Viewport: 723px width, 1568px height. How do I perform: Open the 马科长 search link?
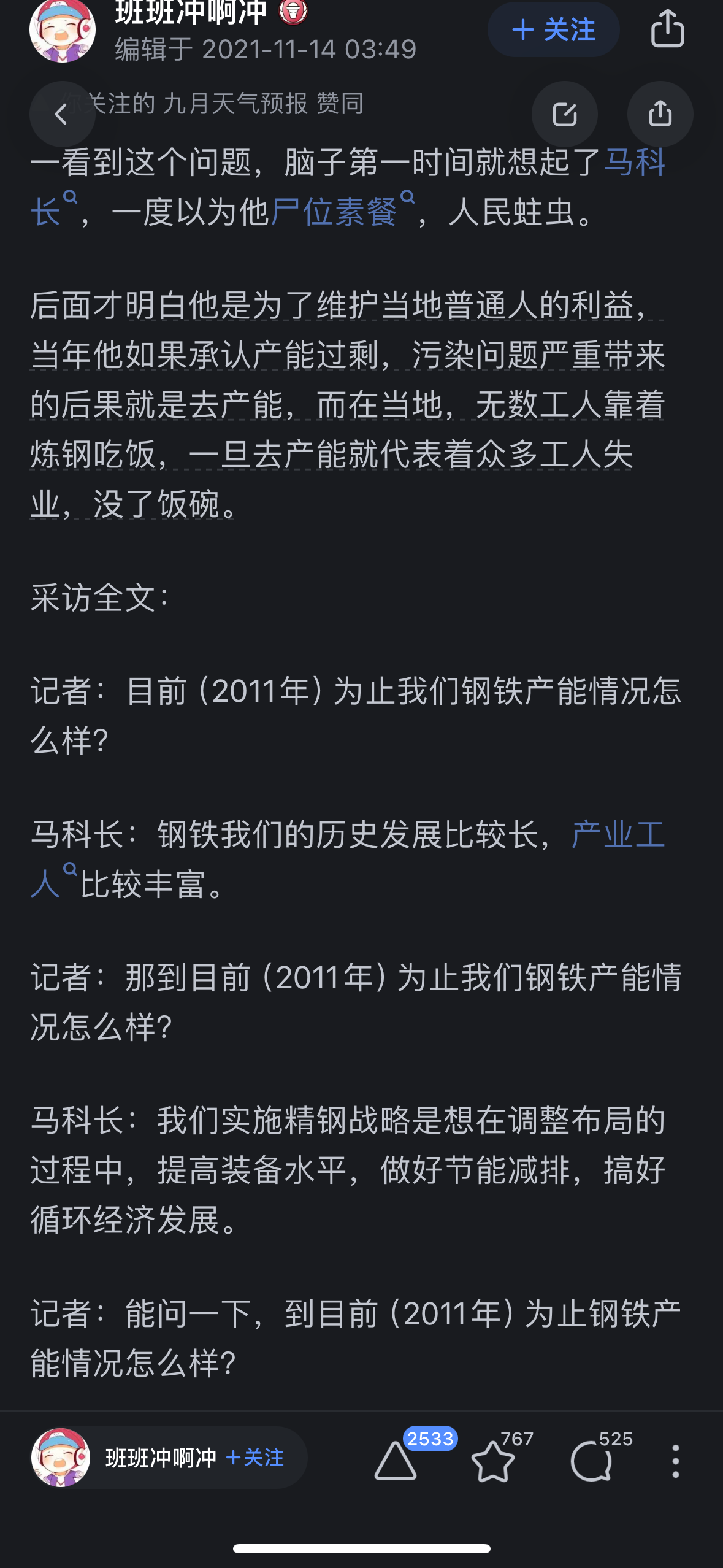tap(635, 163)
